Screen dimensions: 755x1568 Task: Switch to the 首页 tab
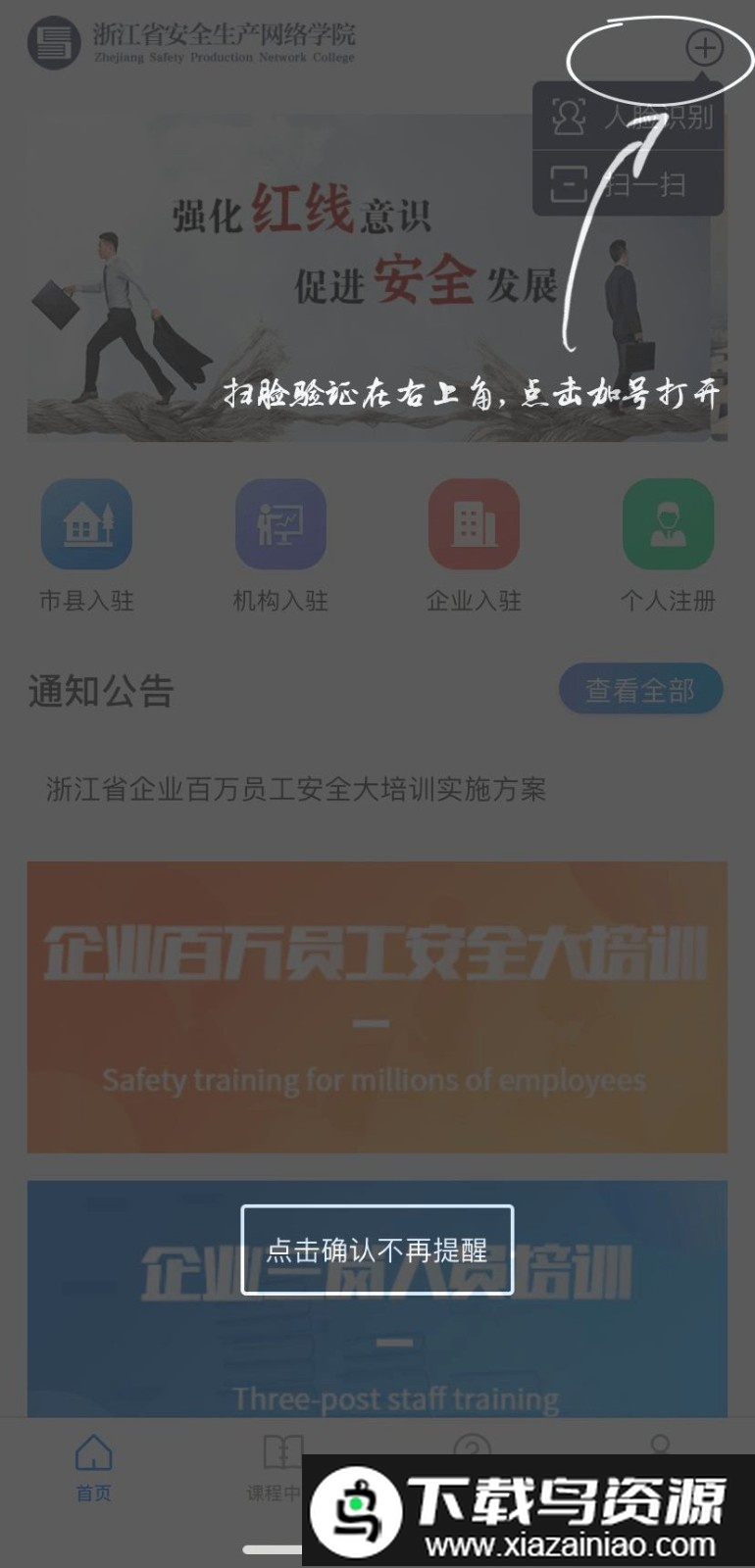(94, 1467)
